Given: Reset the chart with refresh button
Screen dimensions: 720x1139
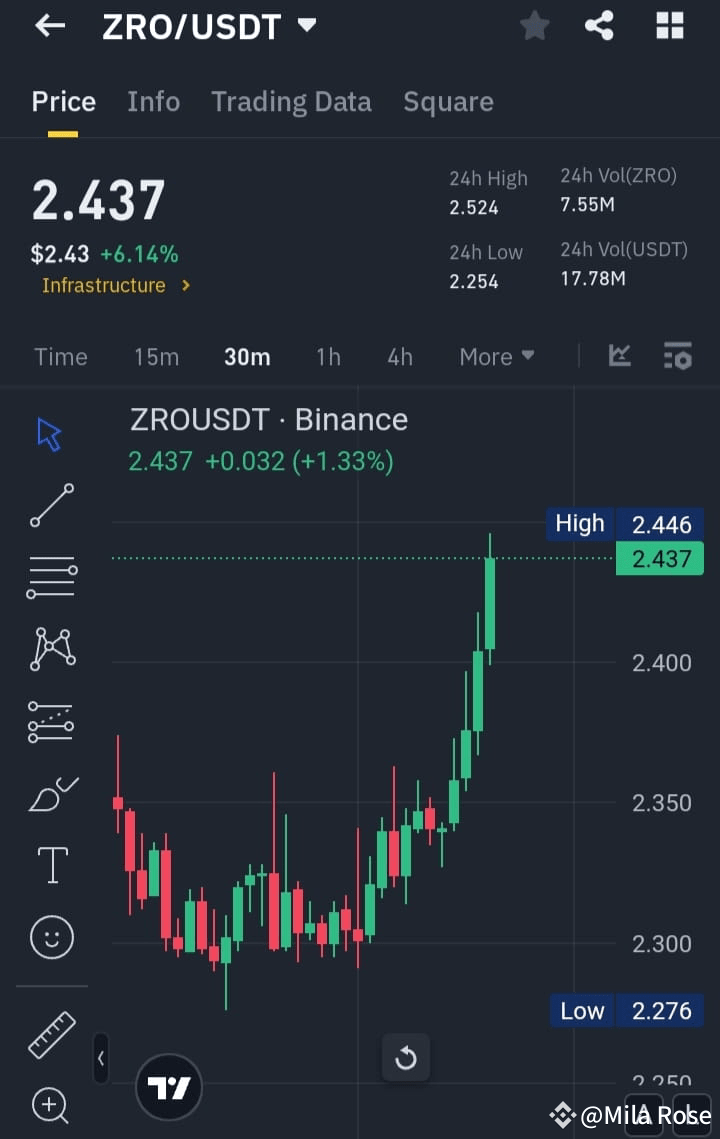Looking at the screenshot, I should [406, 1057].
